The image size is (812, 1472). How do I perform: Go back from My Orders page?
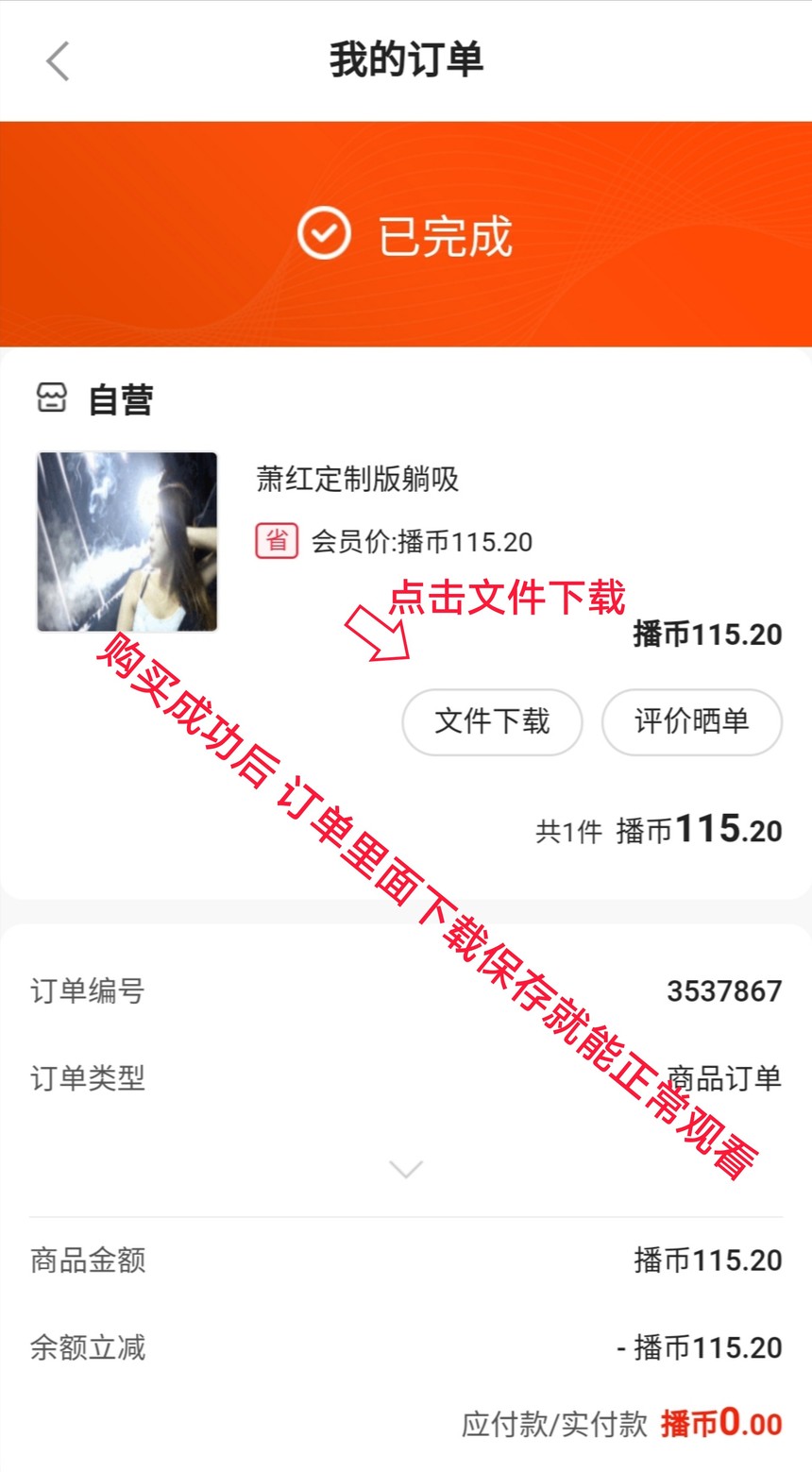pyautogui.click(x=58, y=61)
